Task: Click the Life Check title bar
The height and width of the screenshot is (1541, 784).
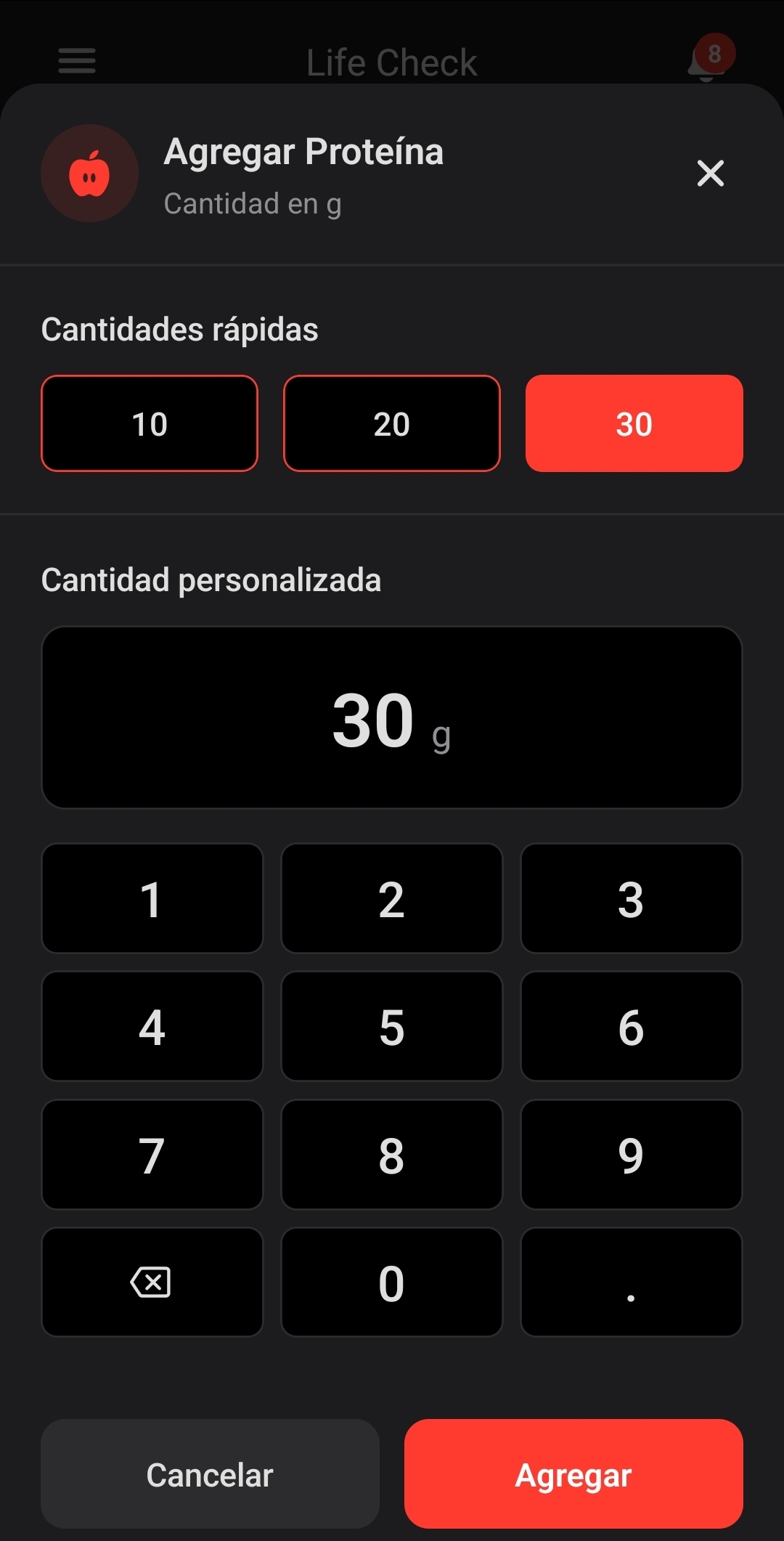Action: (x=392, y=62)
